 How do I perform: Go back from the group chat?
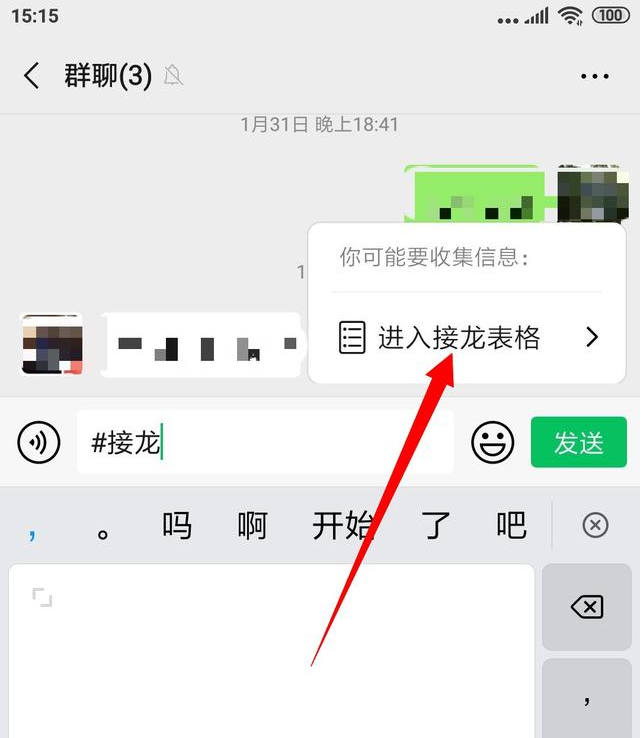click(32, 76)
